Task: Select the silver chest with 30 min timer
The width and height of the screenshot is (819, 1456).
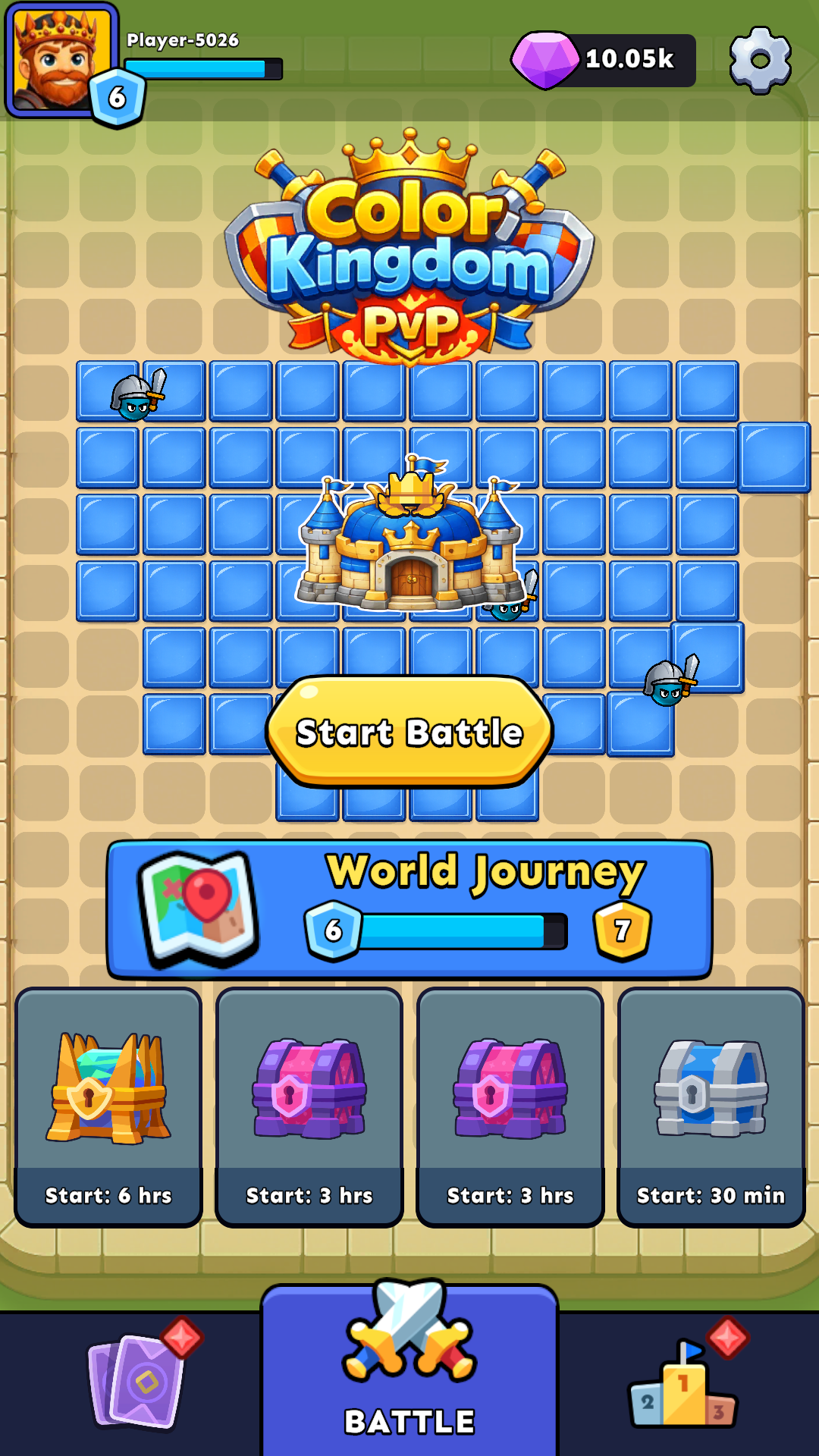Action: (x=711, y=1106)
